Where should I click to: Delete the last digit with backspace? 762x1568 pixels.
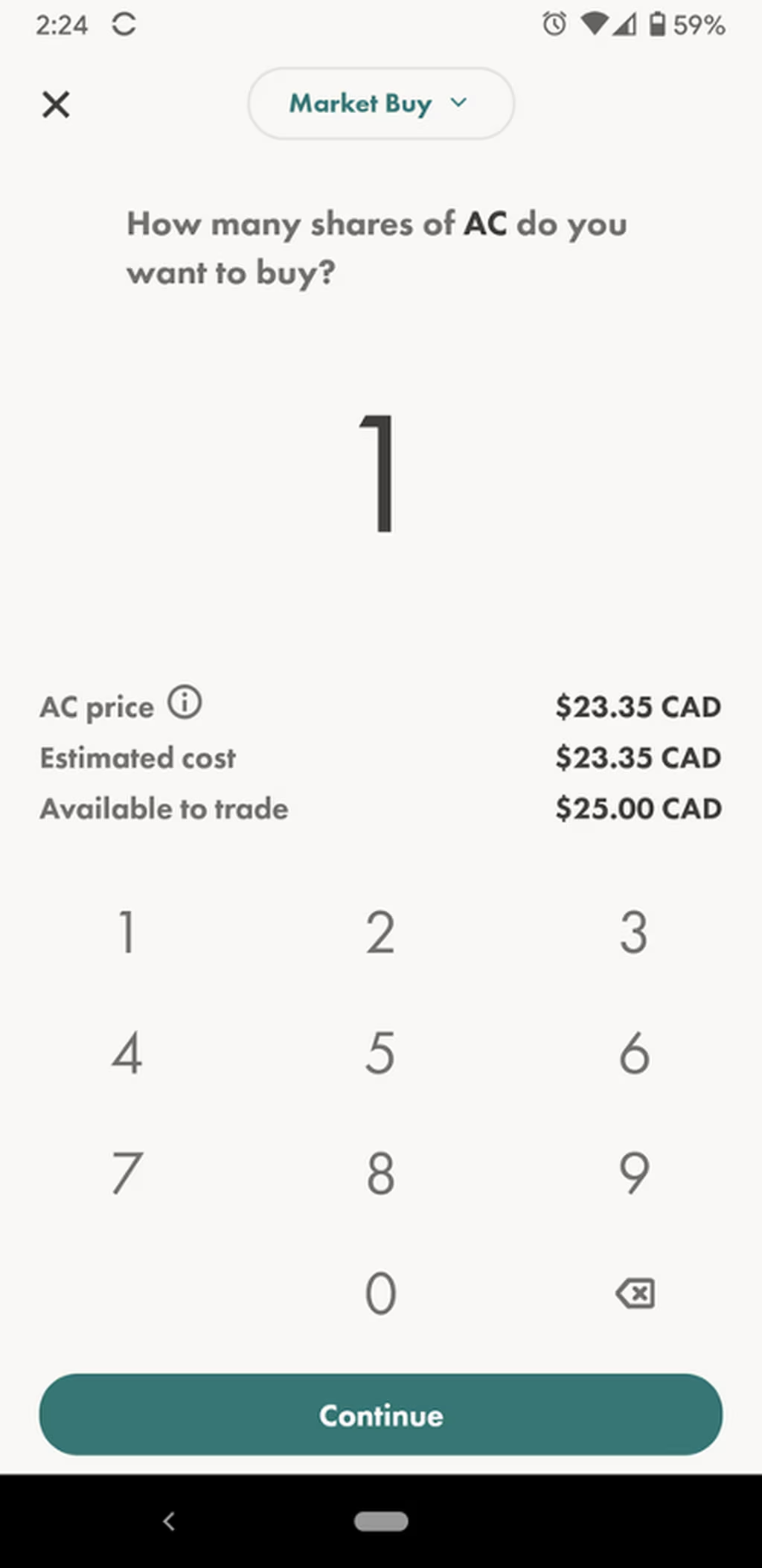click(x=635, y=1293)
